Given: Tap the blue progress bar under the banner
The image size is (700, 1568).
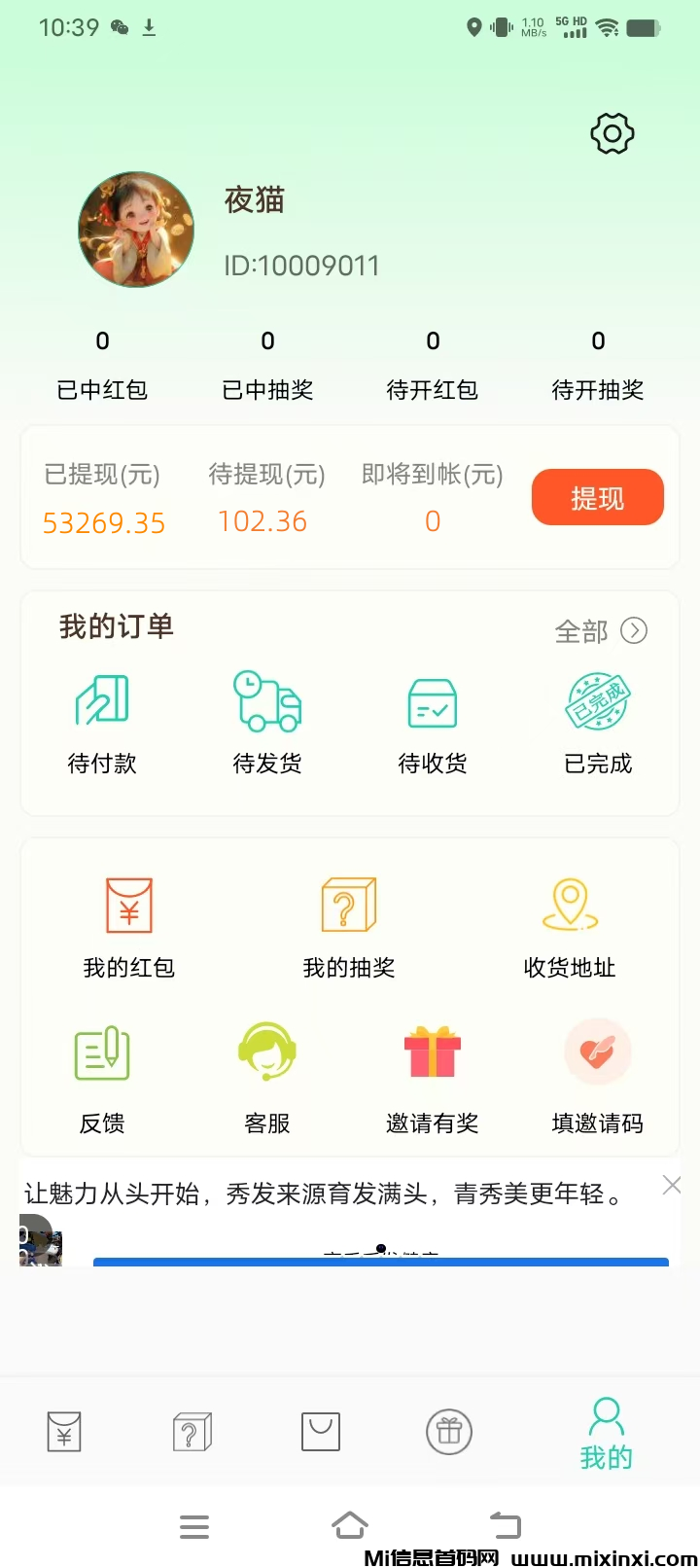Looking at the screenshot, I should 381,1262.
